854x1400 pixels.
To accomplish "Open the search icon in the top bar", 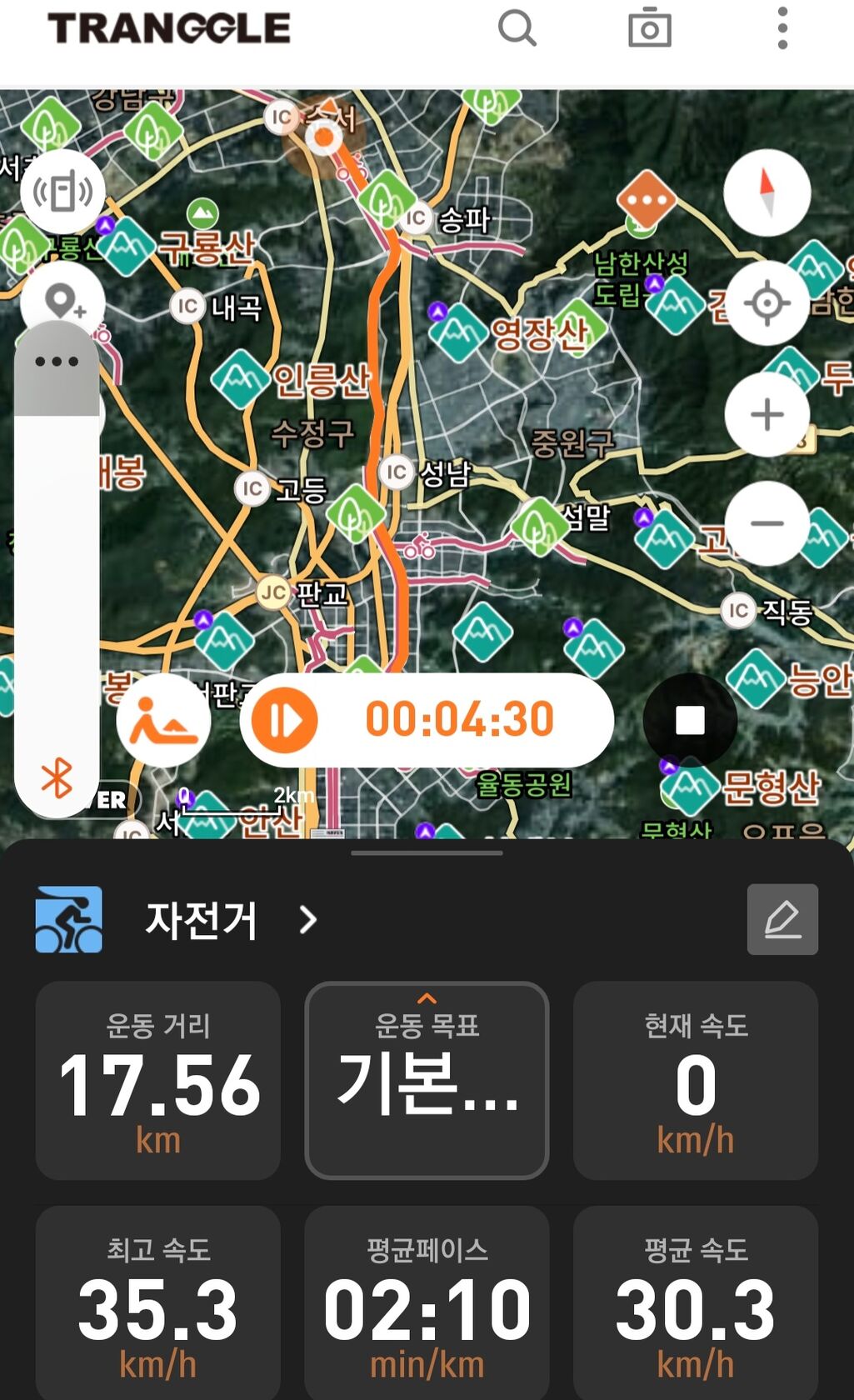I will [x=517, y=28].
